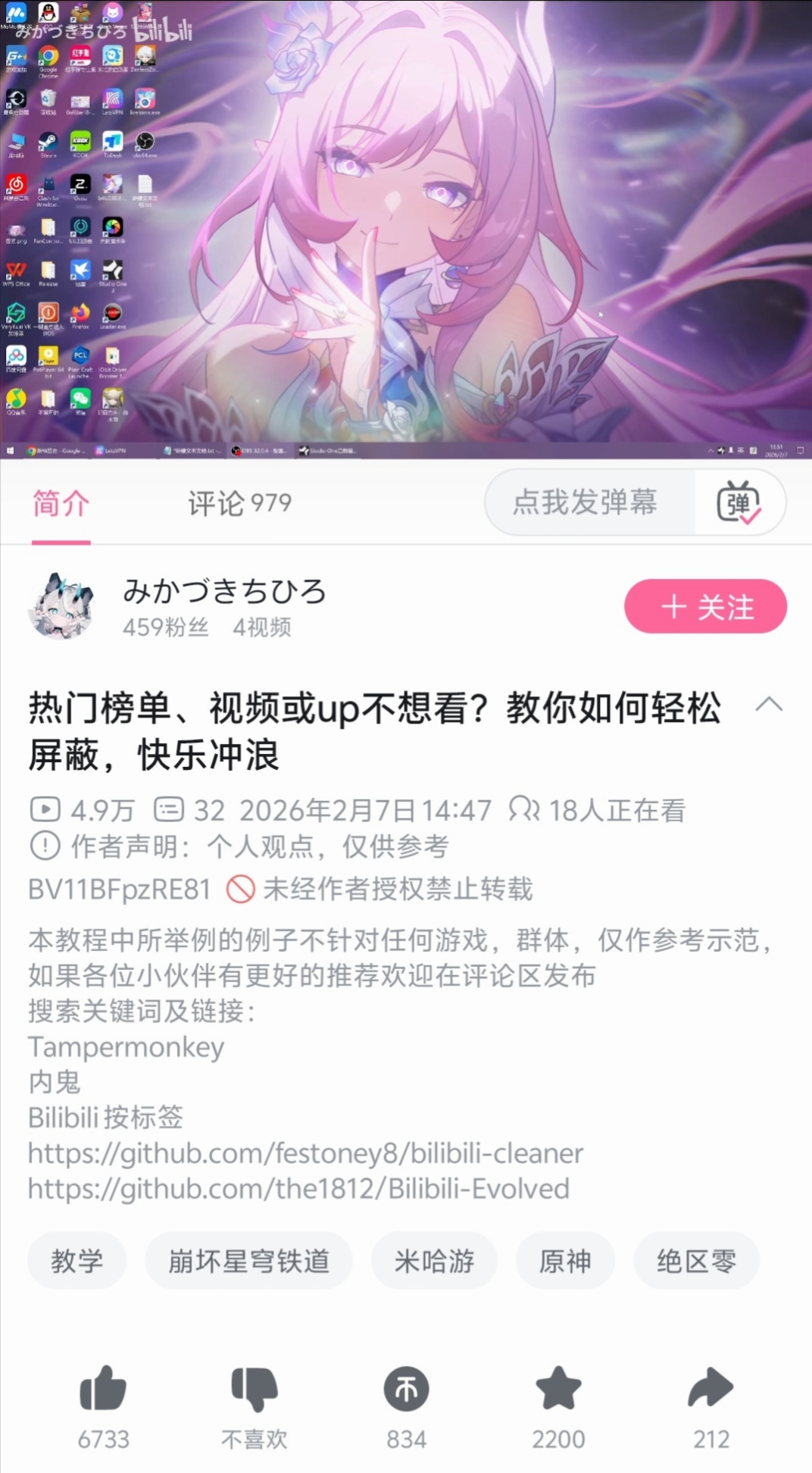Toggle the 弹 danmaku display icon

(x=739, y=502)
